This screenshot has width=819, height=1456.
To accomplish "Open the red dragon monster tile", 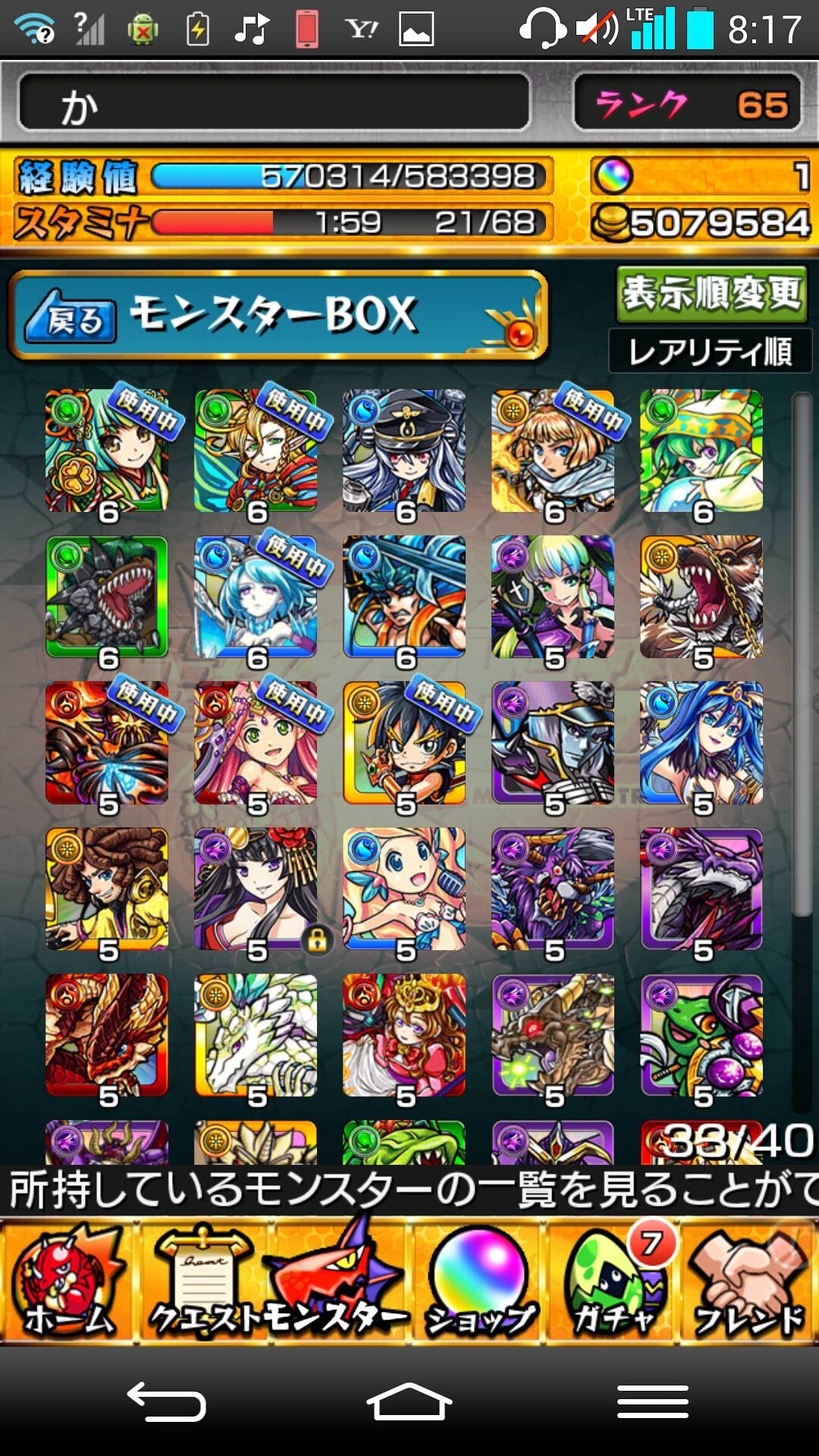I will 107,1035.
